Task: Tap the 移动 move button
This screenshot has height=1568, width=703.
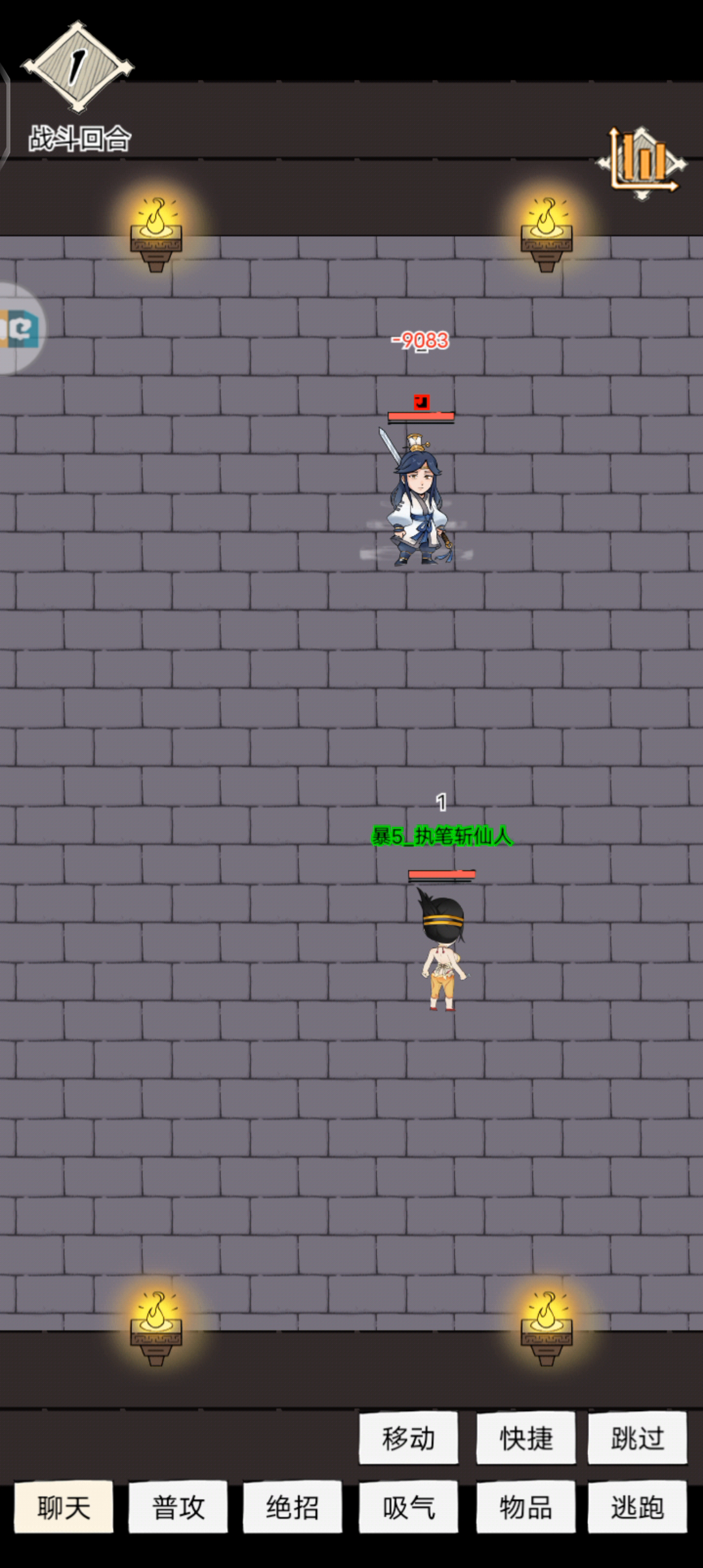Action: pyautogui.click(x=408, y=1438)
